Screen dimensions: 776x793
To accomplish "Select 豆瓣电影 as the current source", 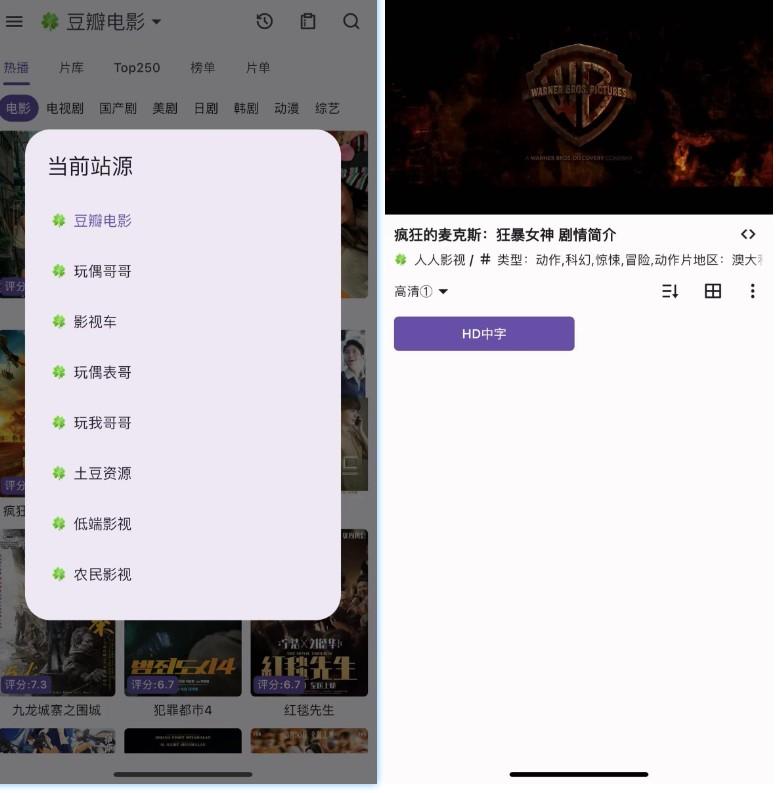I will click(102, 221).
